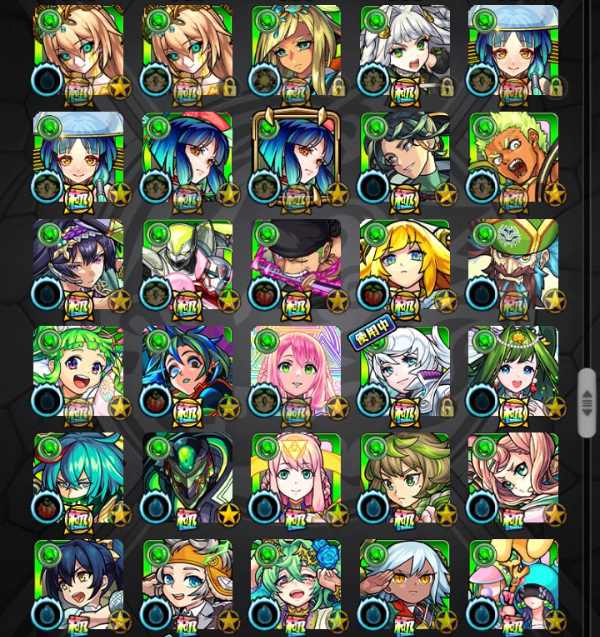600x637 pixels.
Task: Select the blonde girl with yellow bow
Action: coord(404,263)
